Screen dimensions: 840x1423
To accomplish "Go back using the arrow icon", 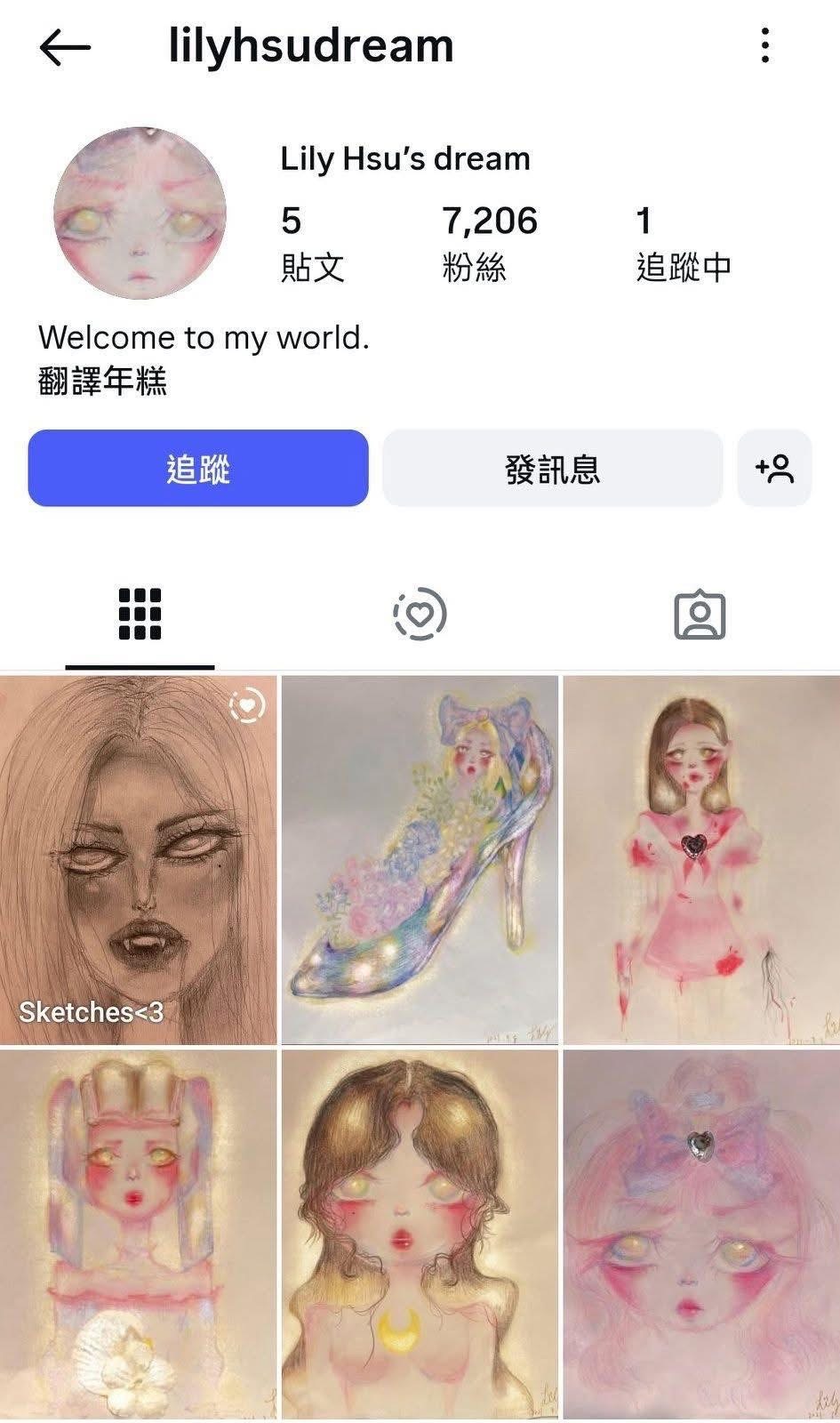I will pos(65,48).
